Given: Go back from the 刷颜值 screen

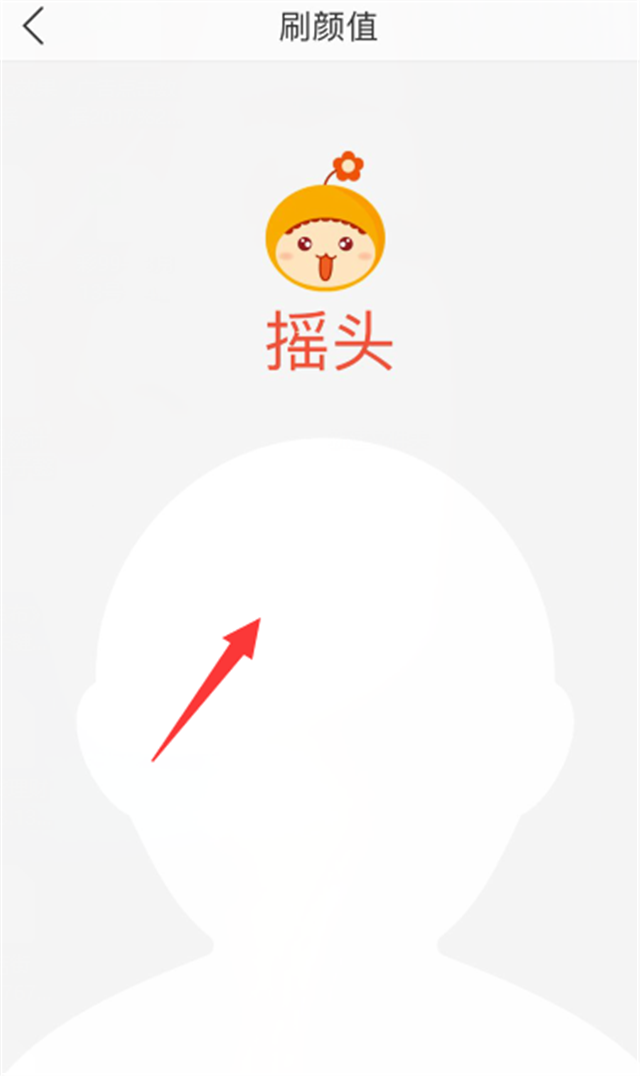Looking at the screenshot, I should pos(33,27).
